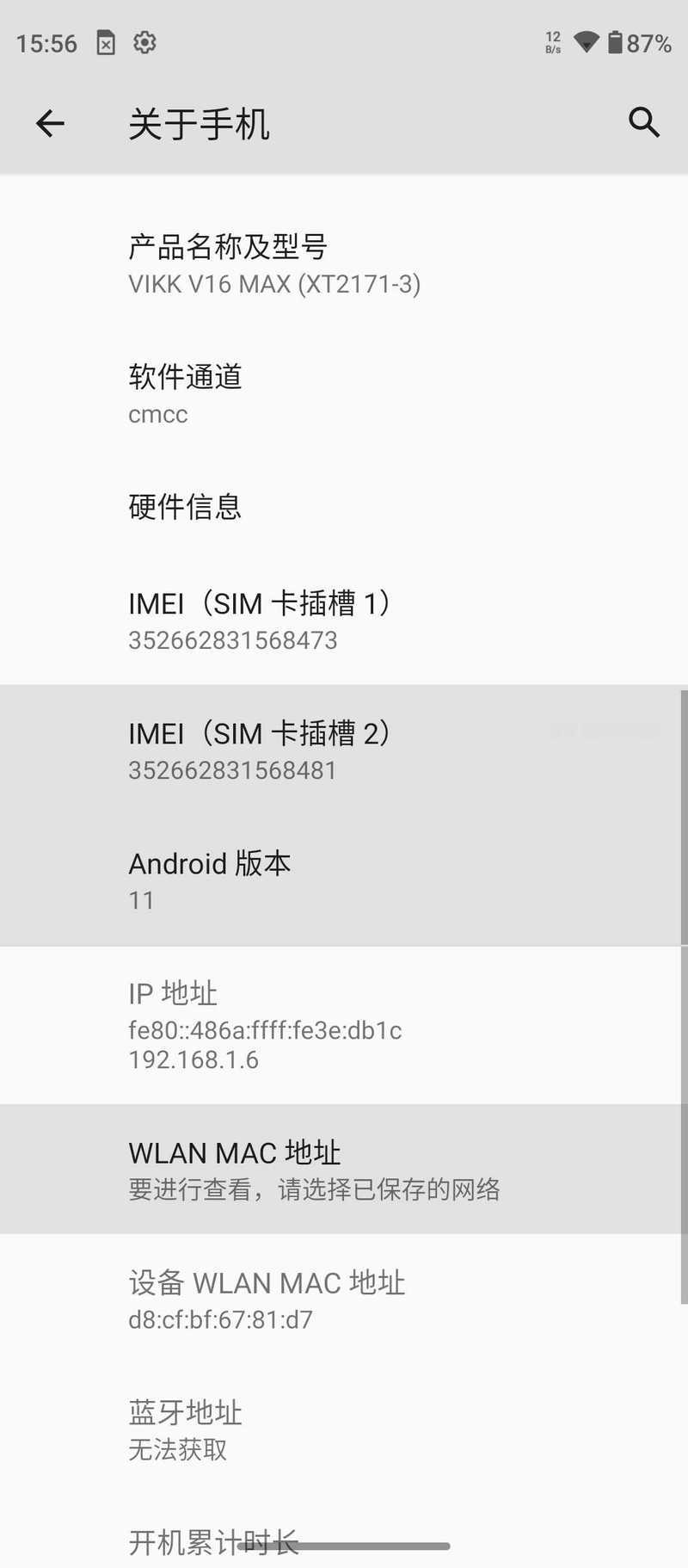This screenshot has width=688, height=1568.
Task: Open 硬件信息
Action: (x=344, y=507)
